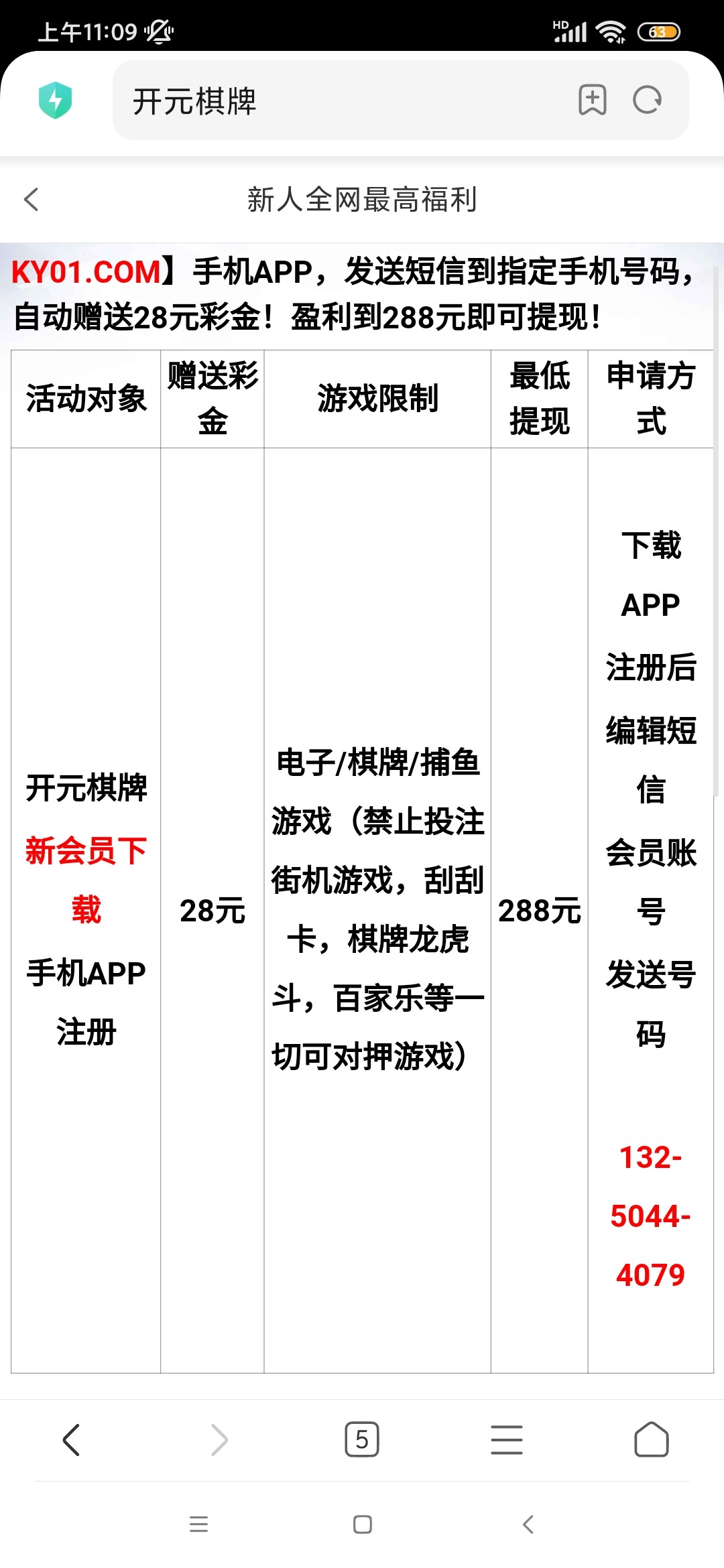
Task: Go back from 新人全网最高福利 page
Action: [32, 199]
